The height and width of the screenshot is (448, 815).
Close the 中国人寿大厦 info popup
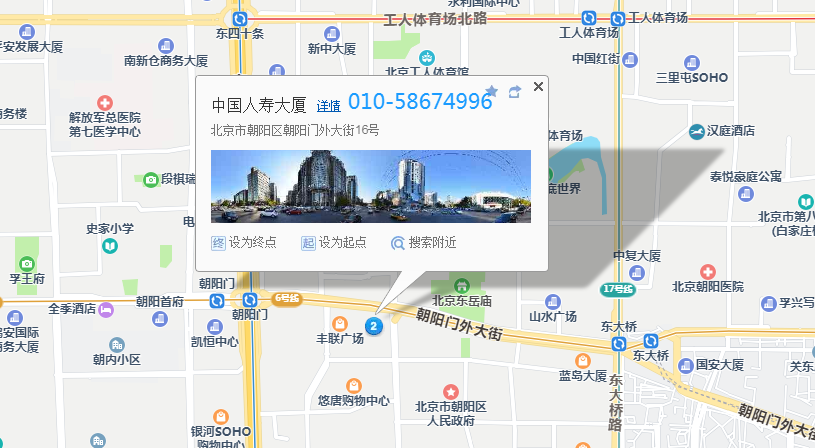538,87
